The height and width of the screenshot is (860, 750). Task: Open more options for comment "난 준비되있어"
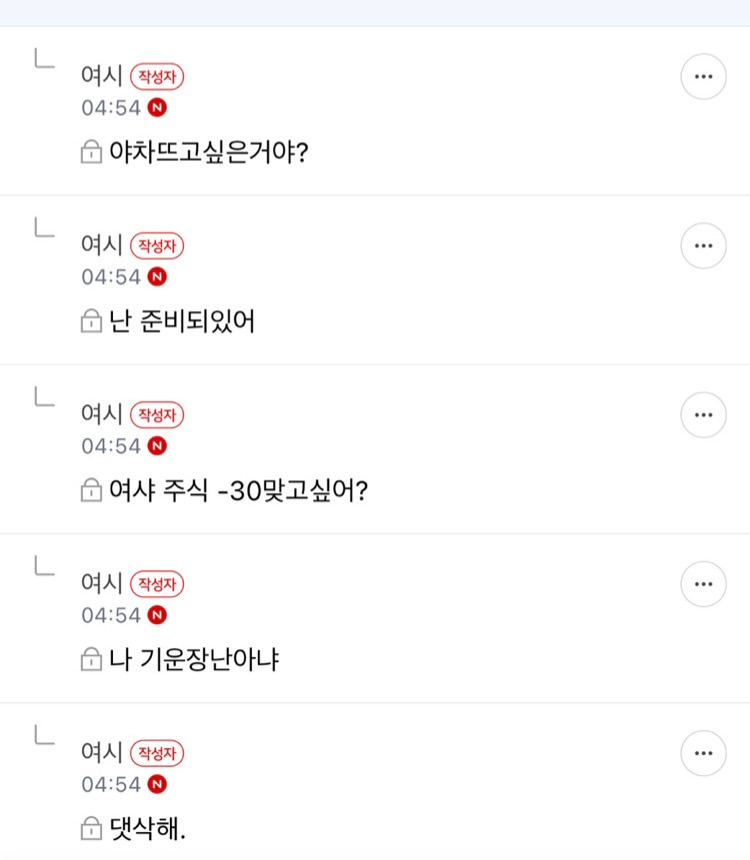point(703,245)
